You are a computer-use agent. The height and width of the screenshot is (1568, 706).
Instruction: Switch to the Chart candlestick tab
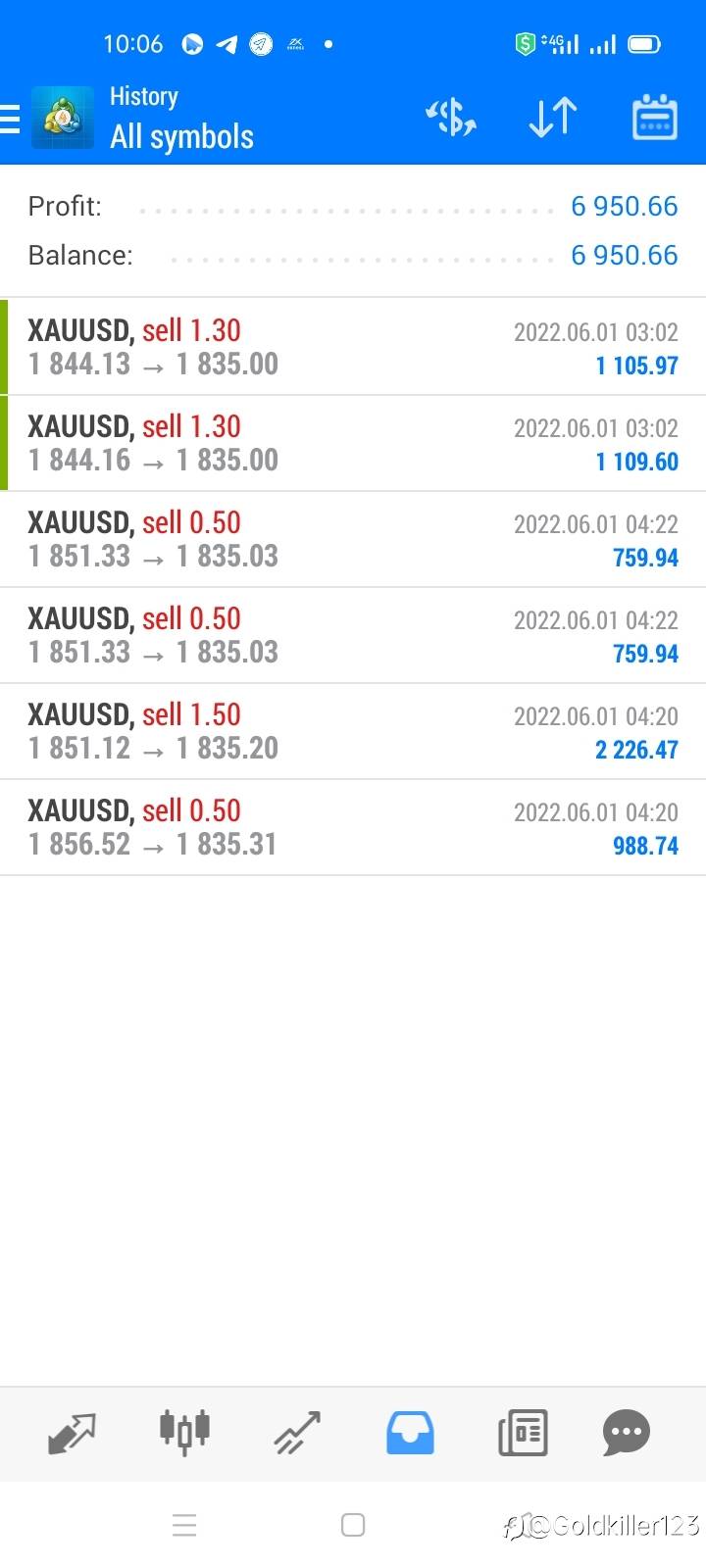tap(184, 1433)
